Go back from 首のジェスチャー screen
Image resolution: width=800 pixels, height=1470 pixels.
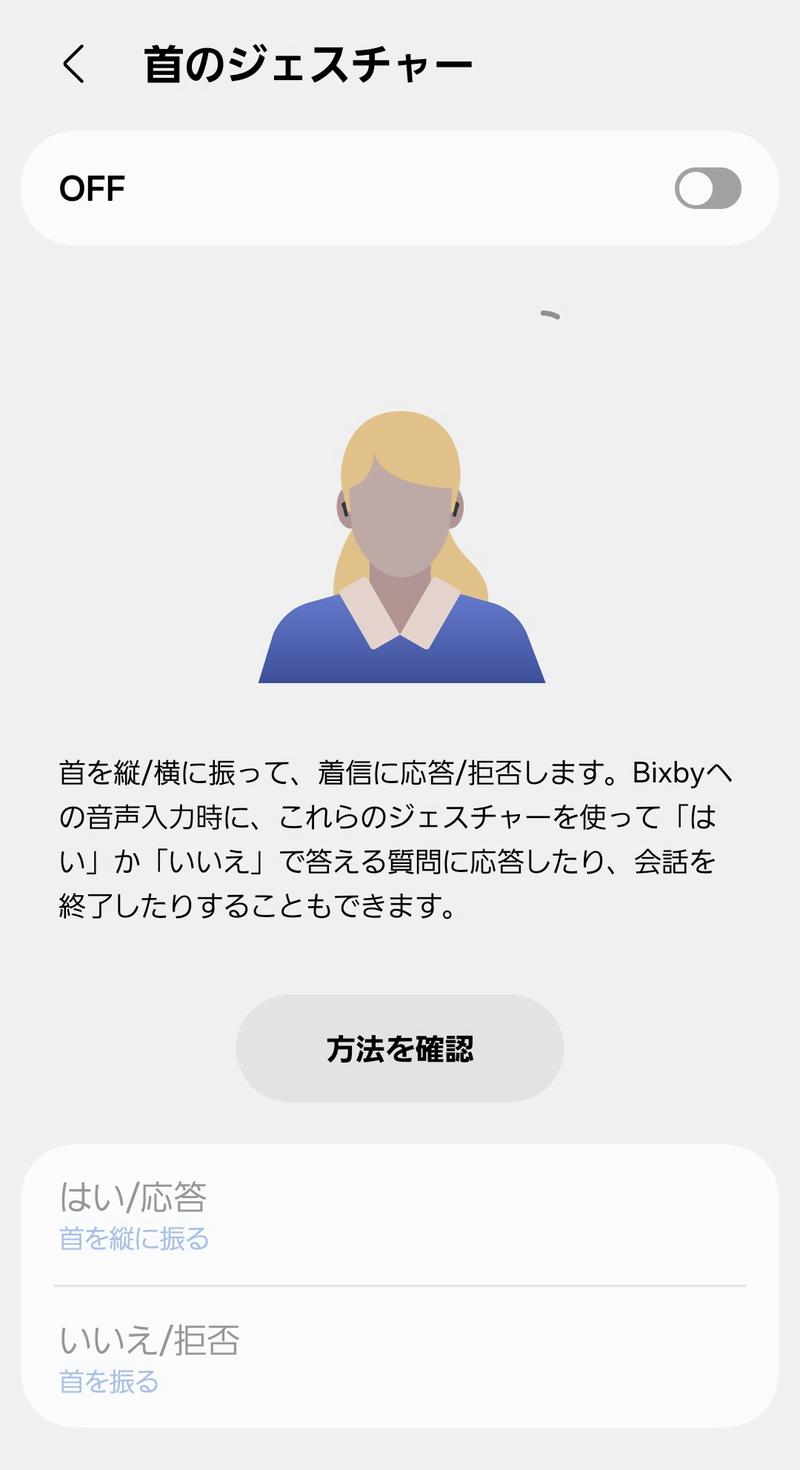point(74,65)
